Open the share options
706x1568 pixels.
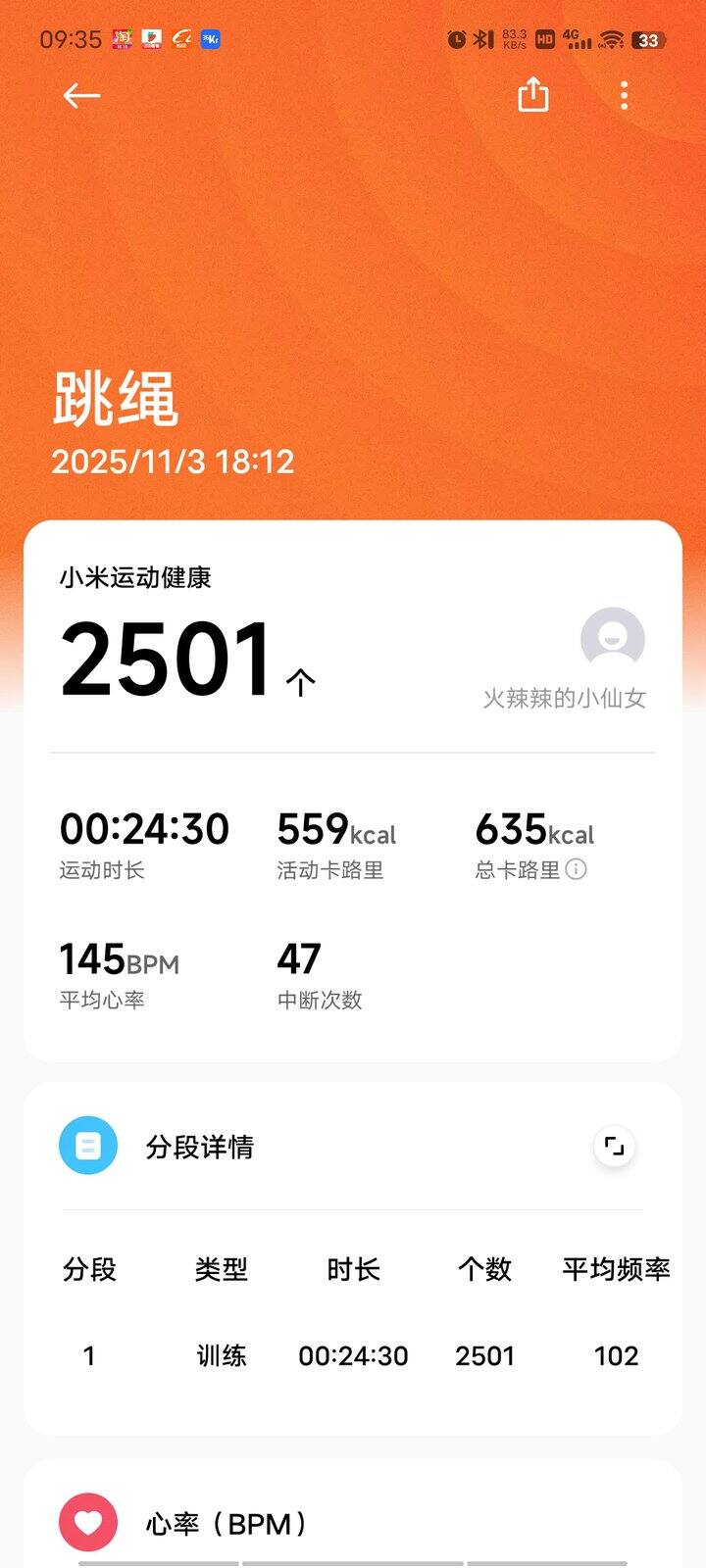532,95
